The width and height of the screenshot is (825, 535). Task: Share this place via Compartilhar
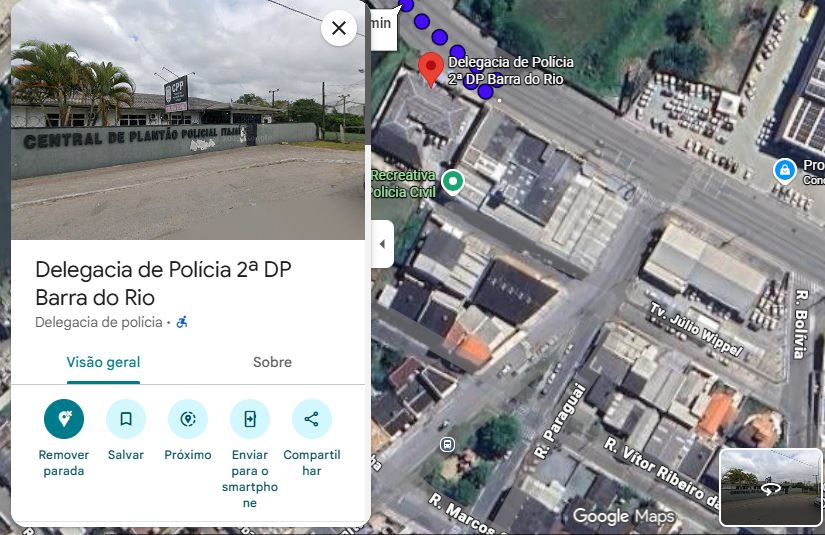click(x=312, y=419)
